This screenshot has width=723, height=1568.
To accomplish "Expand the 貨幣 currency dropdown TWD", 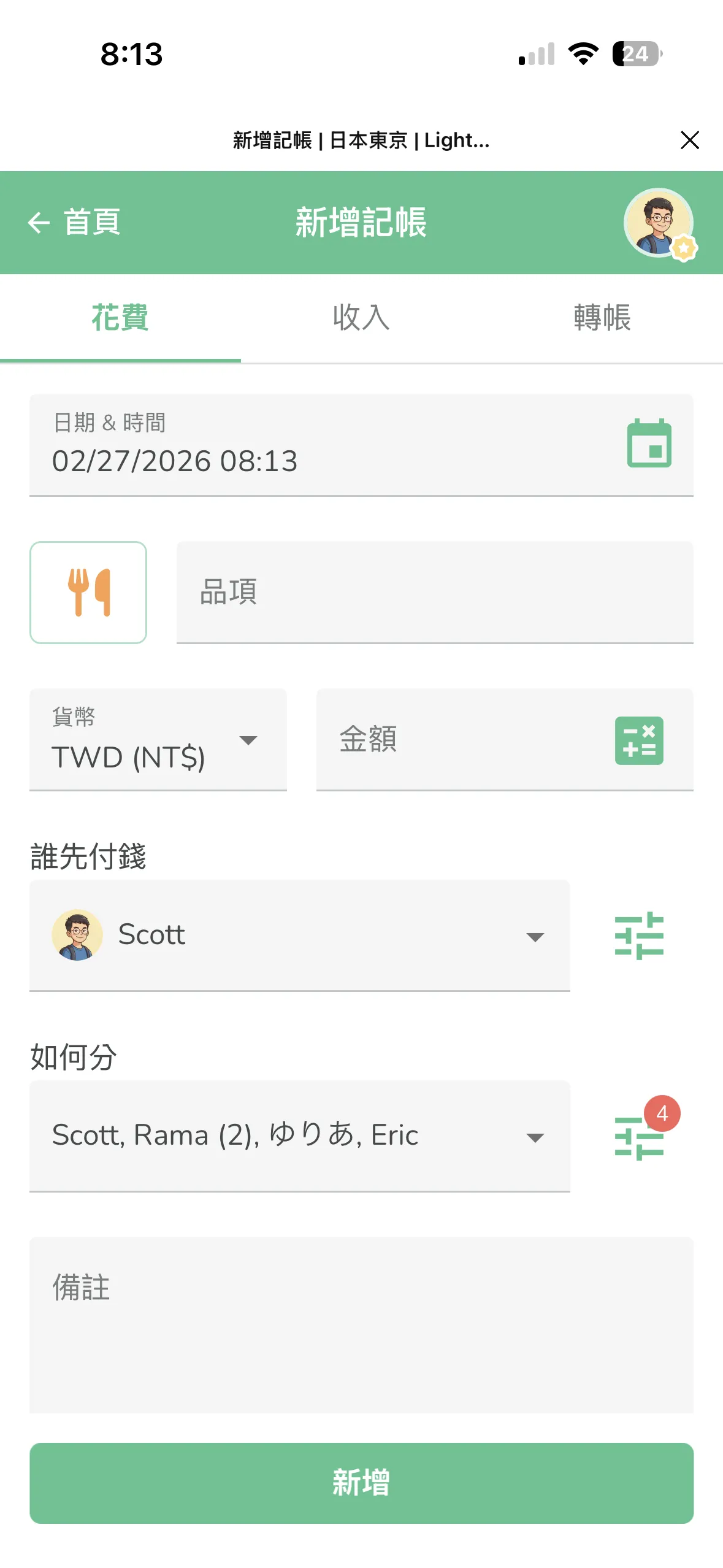I will tap(248, 741).
